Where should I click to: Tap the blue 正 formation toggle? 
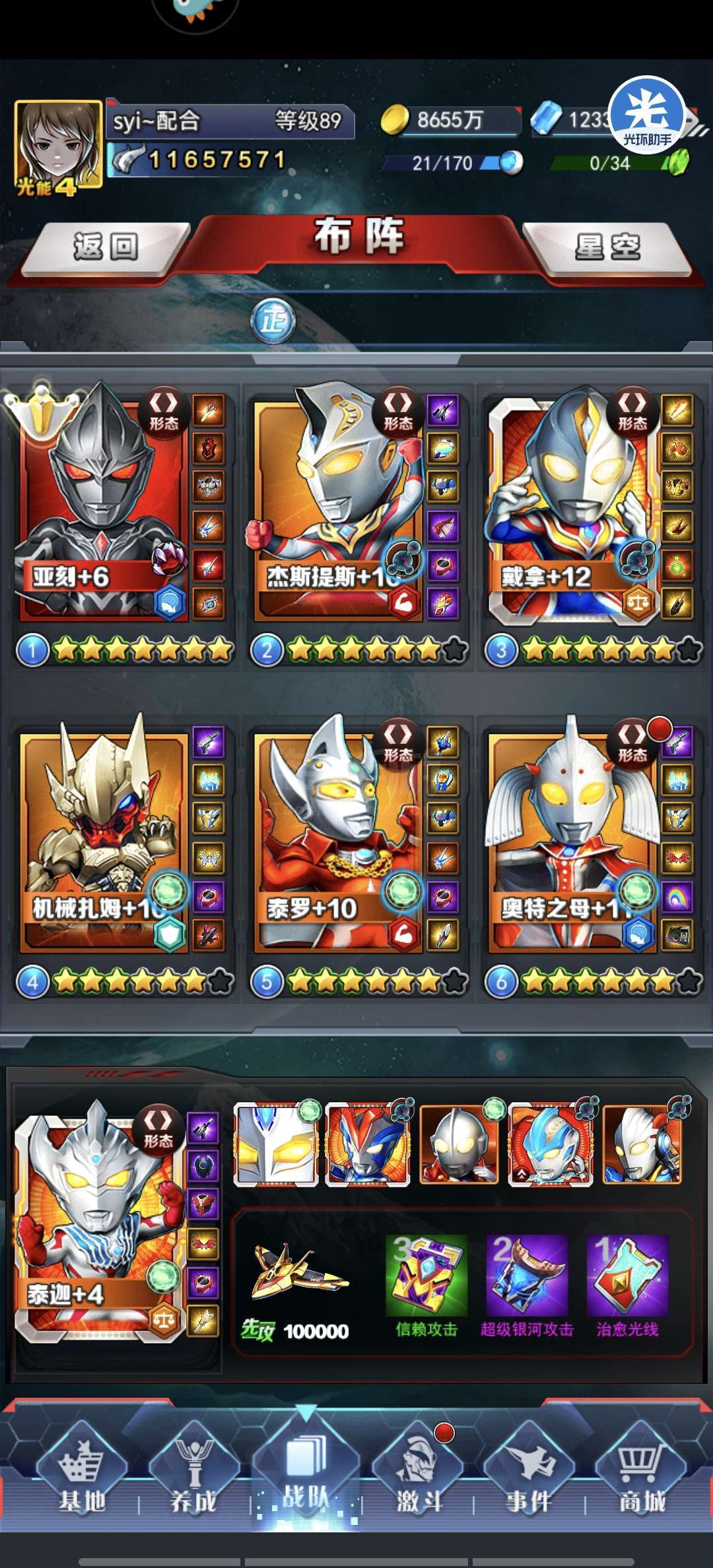[x=273, y=321]
